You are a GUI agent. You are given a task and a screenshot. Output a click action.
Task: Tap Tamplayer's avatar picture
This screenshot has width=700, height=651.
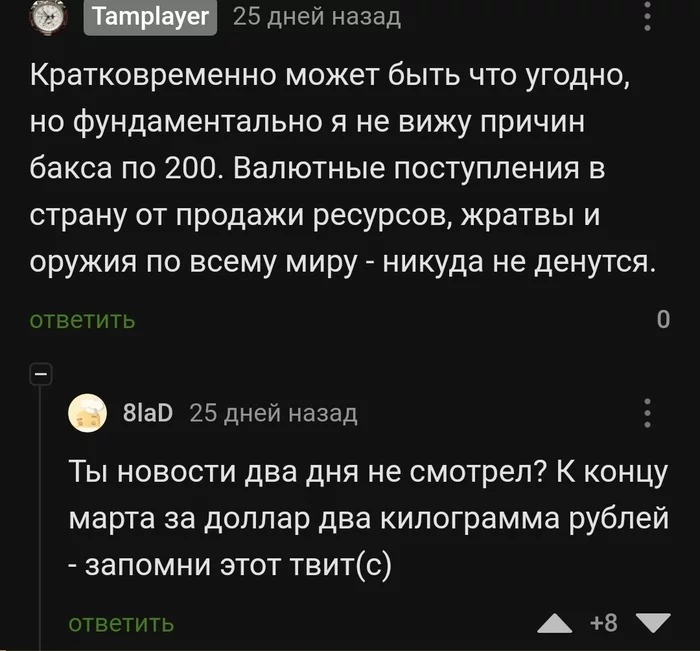coord(45,16)
